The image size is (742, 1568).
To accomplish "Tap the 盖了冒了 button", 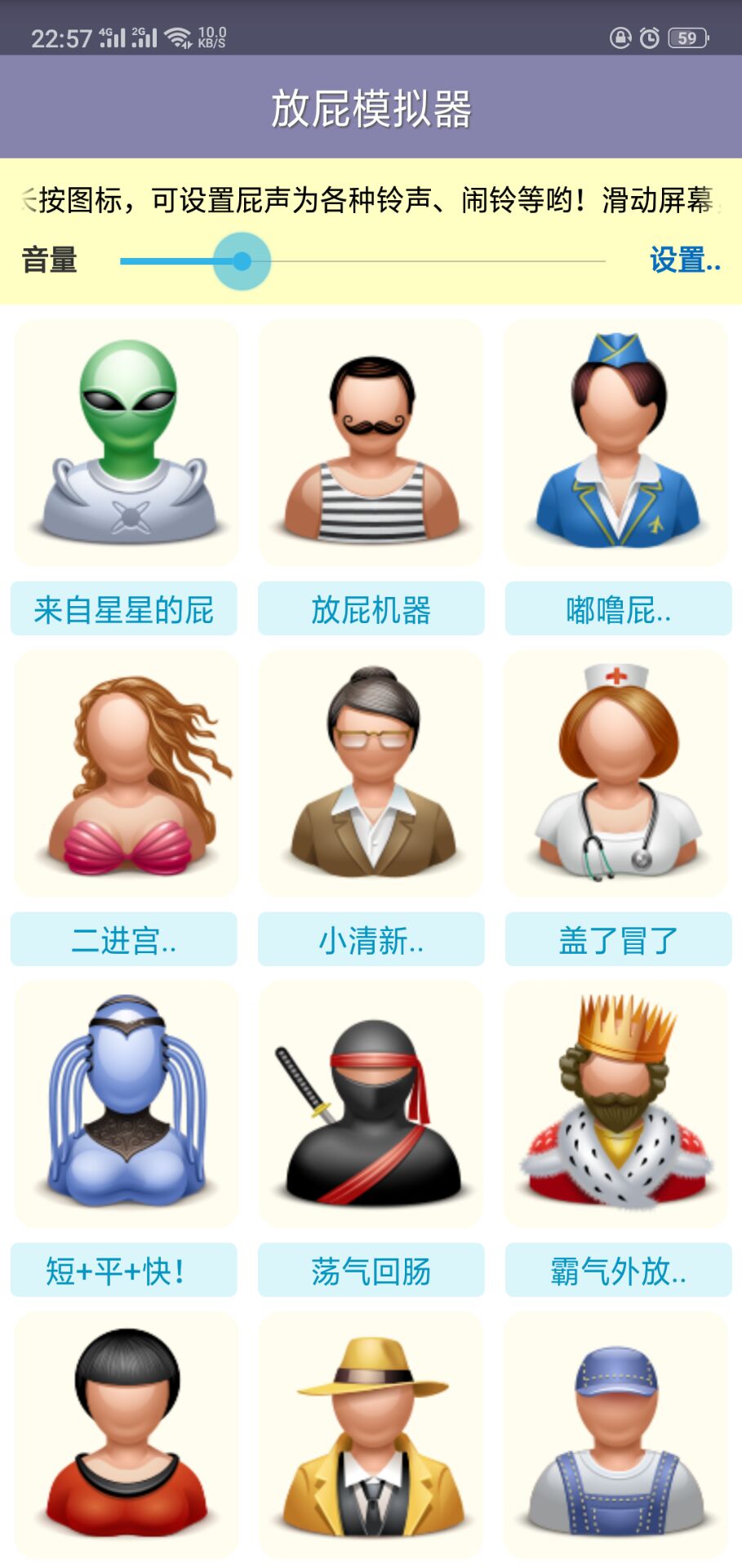I will (618, 940).
